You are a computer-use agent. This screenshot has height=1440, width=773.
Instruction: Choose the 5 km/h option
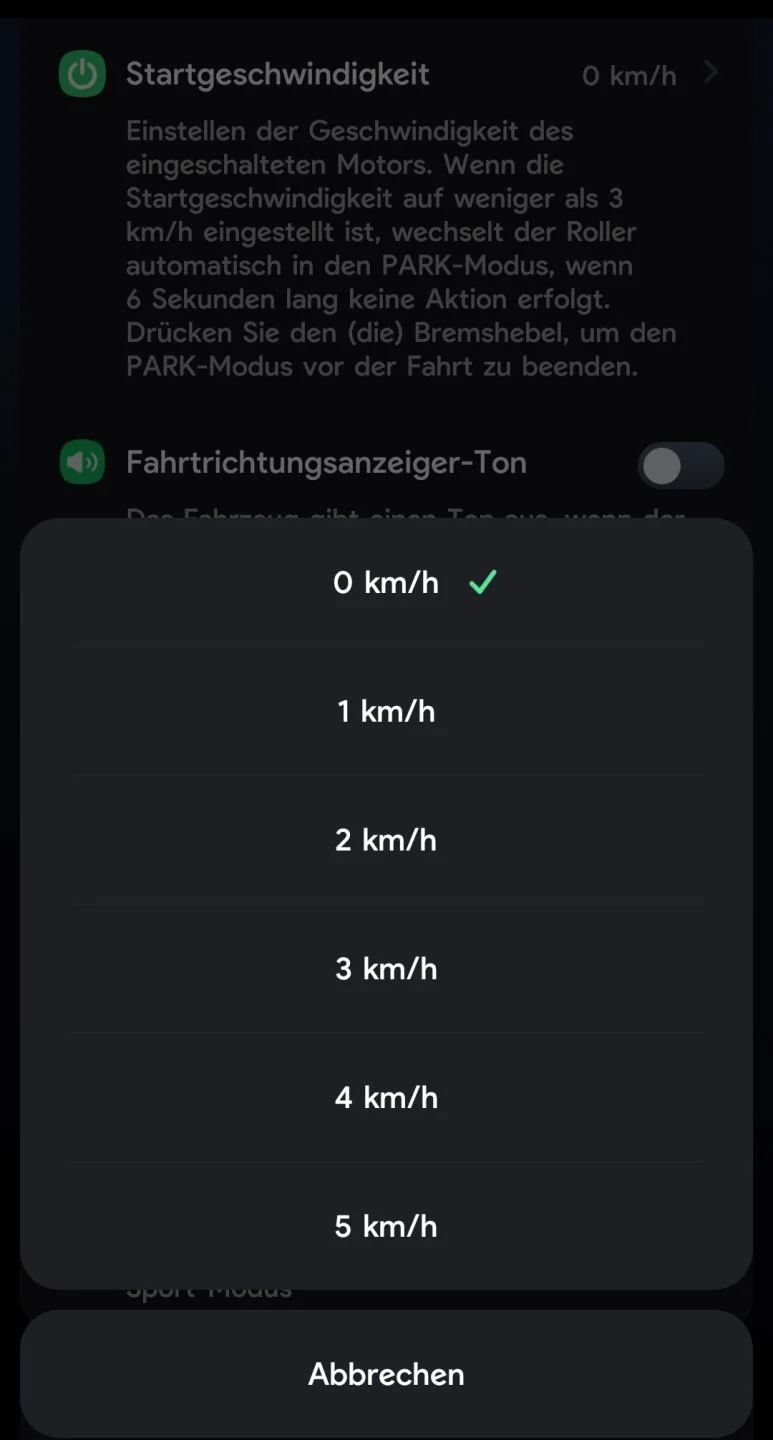[386, 1226]
